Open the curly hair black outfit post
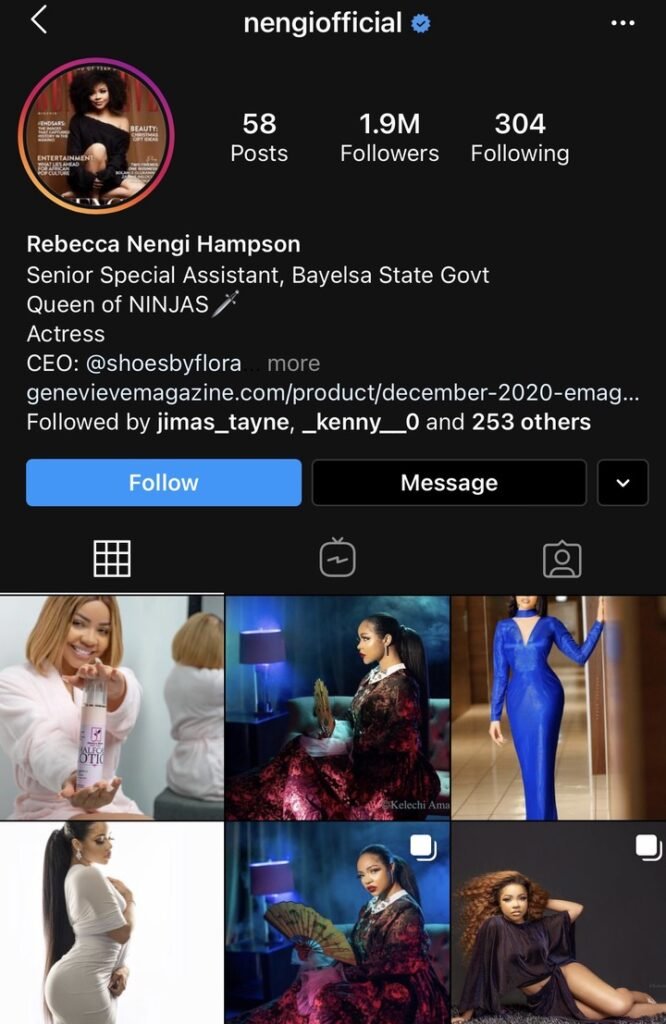 coord(558,923)
